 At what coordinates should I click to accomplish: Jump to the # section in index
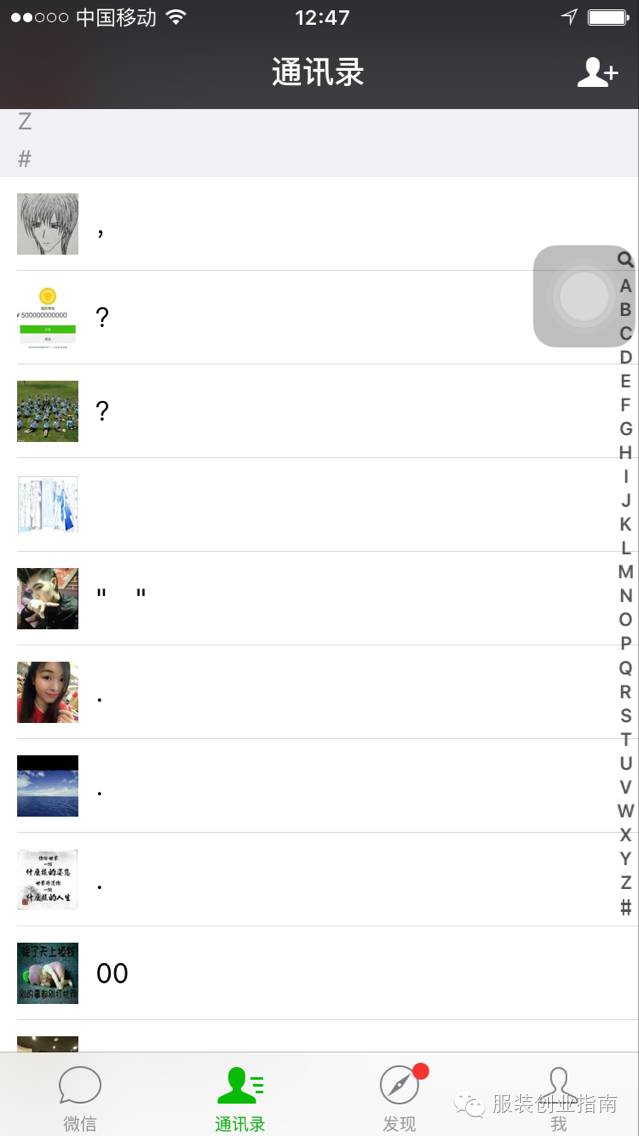(x=625, y=907)
